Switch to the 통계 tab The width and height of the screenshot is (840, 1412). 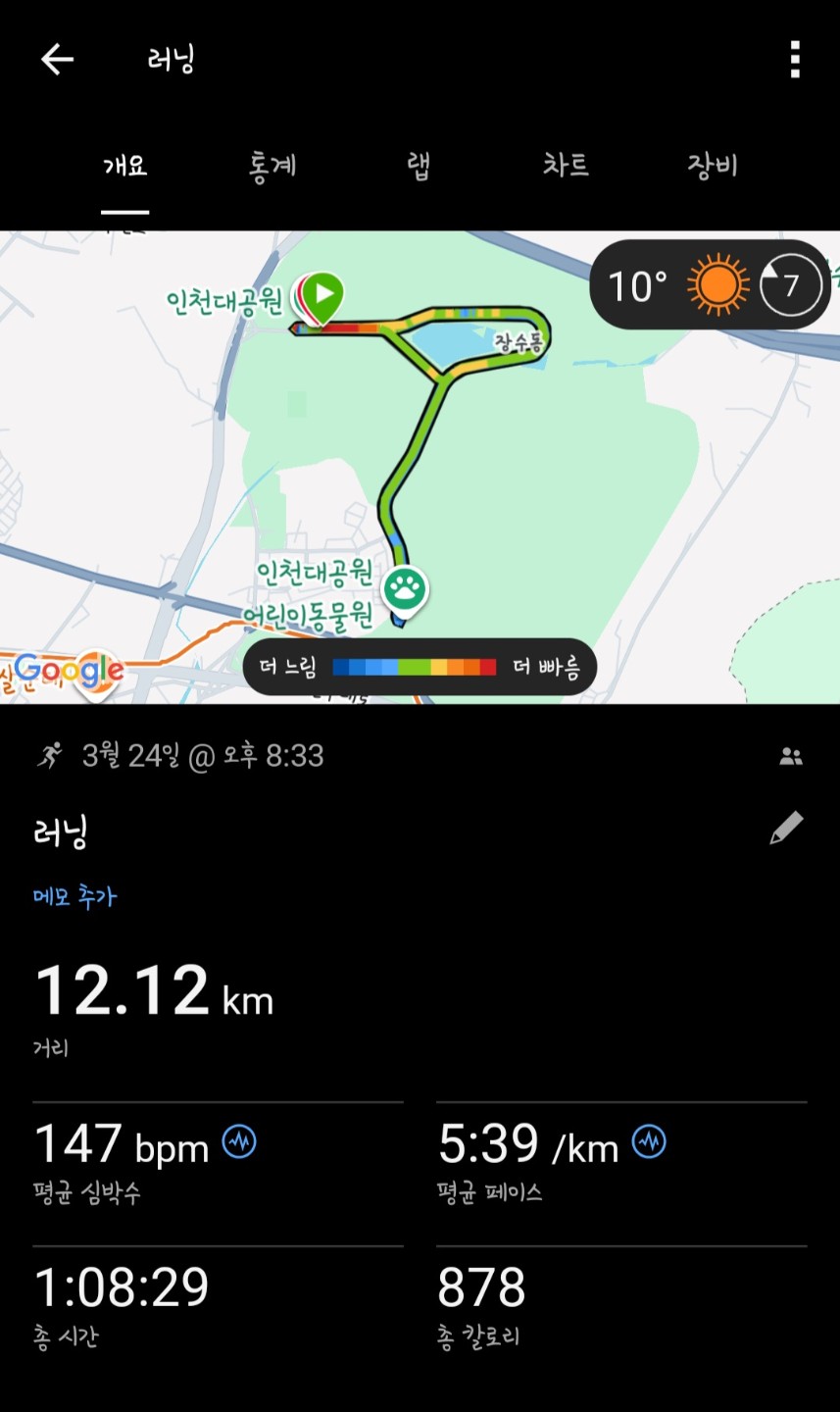272,167
